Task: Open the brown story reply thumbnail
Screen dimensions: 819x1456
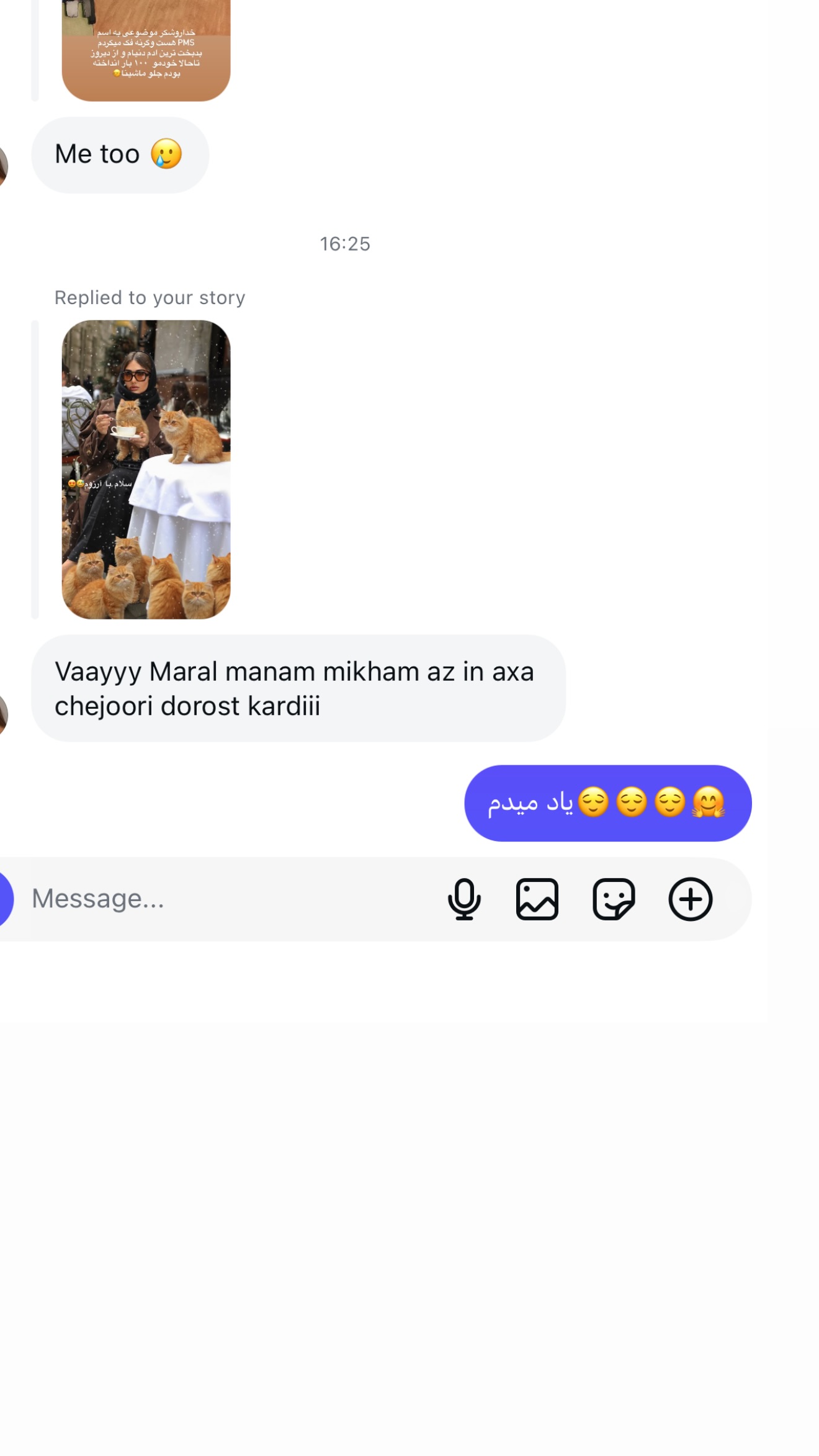Action: pyautogui.click(x=146, y=50)
